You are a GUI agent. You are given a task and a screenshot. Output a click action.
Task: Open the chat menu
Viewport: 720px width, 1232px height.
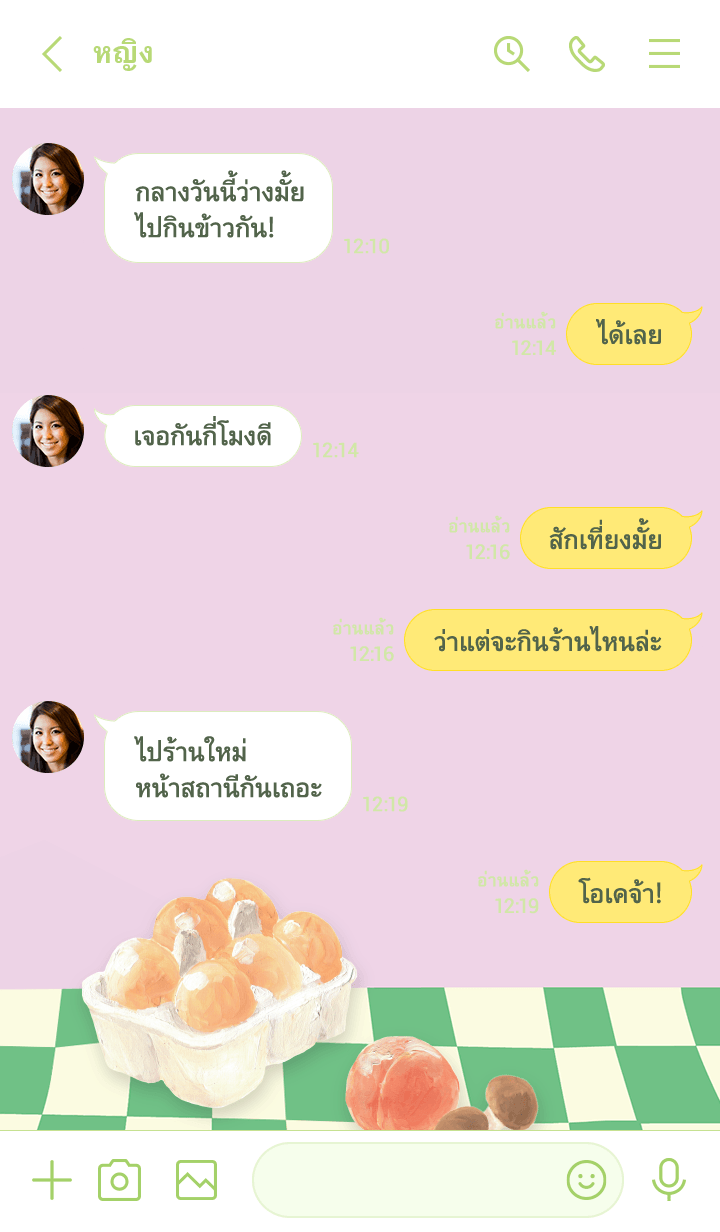(664, 54)
